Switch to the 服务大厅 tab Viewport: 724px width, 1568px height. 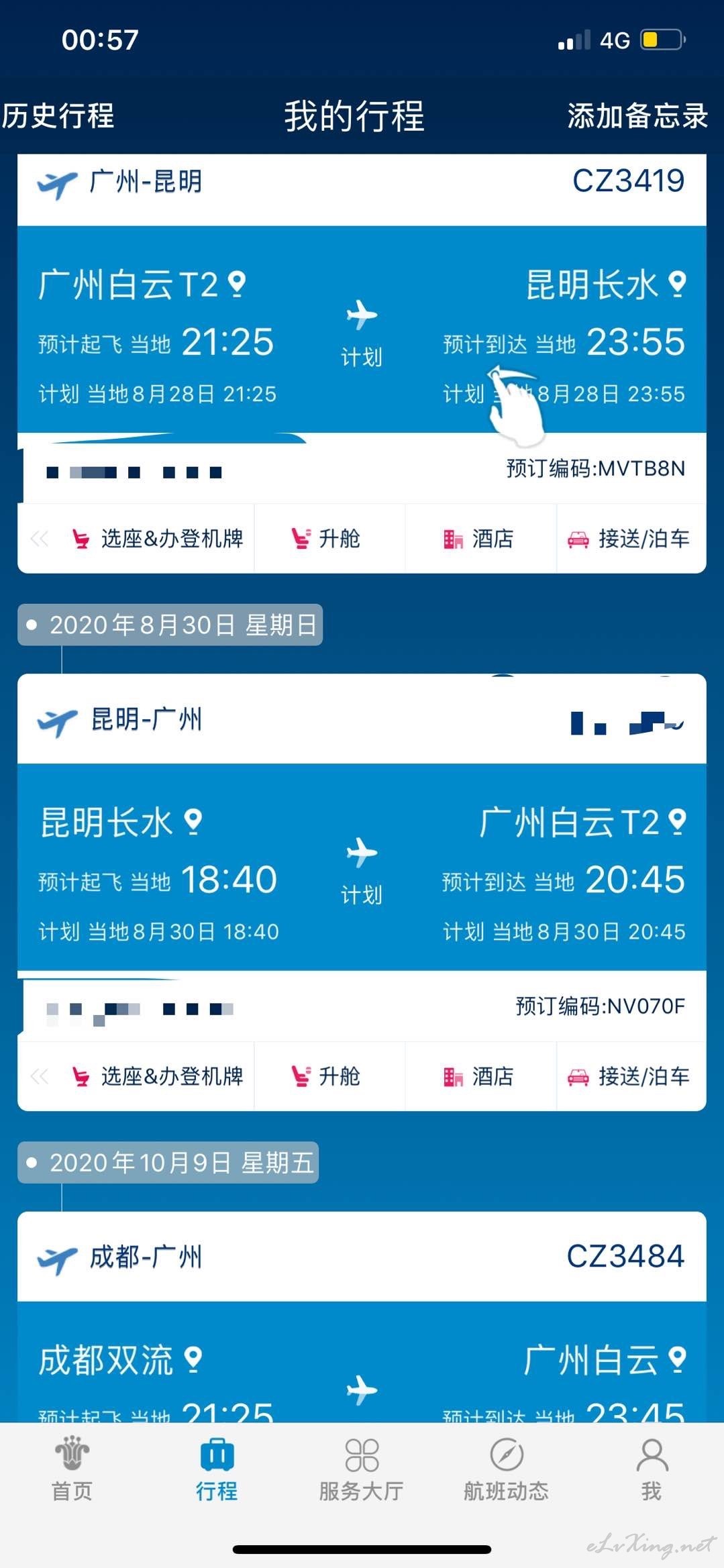coord(362,1468)
